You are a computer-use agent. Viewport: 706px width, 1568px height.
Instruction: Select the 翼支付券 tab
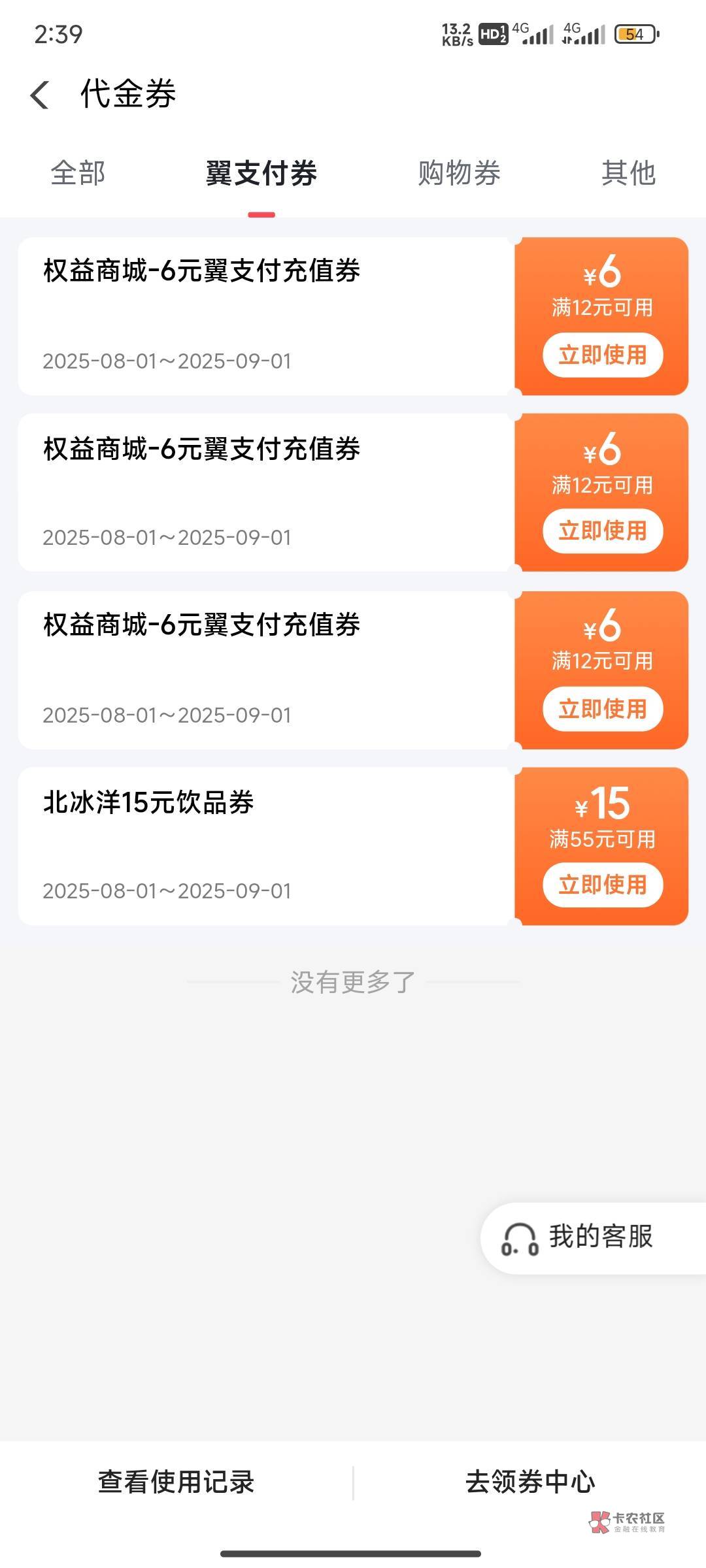[x=261, y=173]
